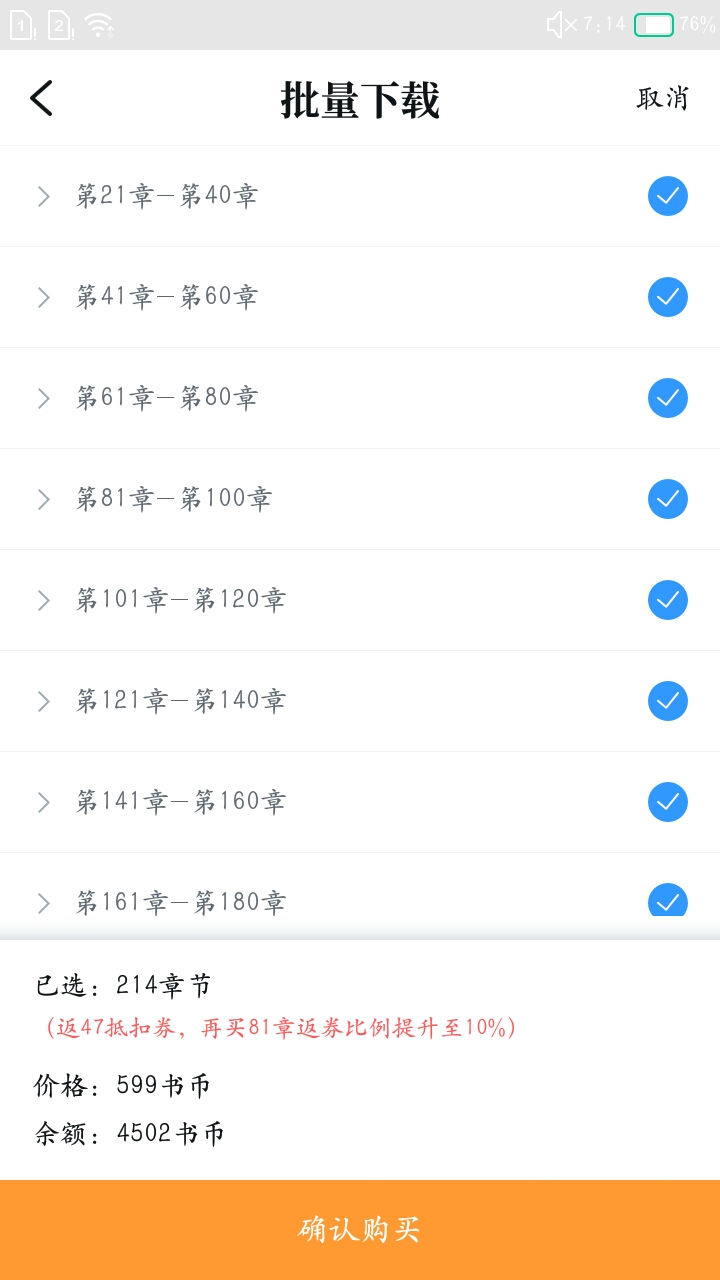Viewport: 720px width, 1280px height.
Task: Deselect chapters 第41章—第60章
Action: (667, 297)
